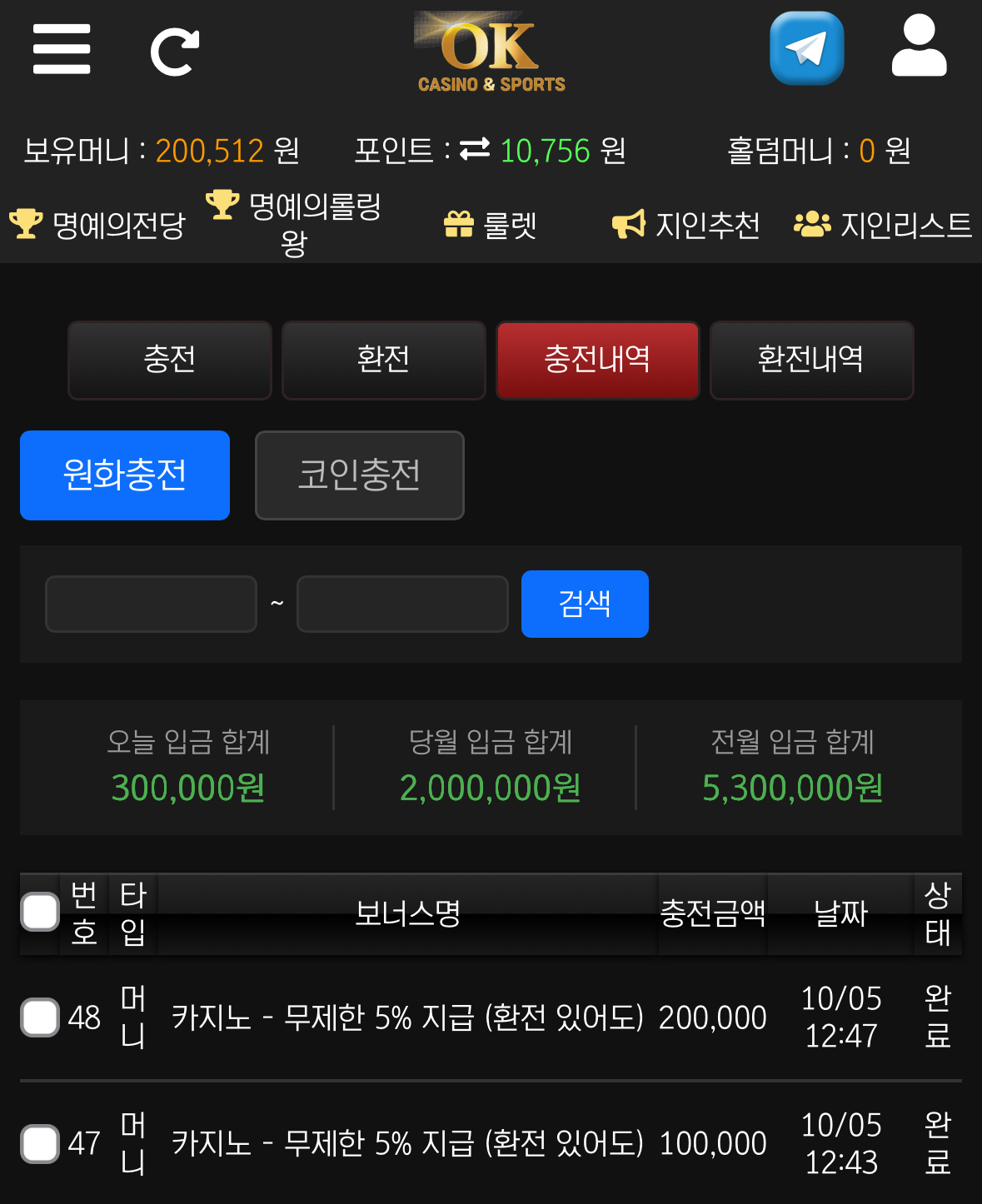Open the hamburger menu
The image size is (982, 1204).
tap(62, 49)
